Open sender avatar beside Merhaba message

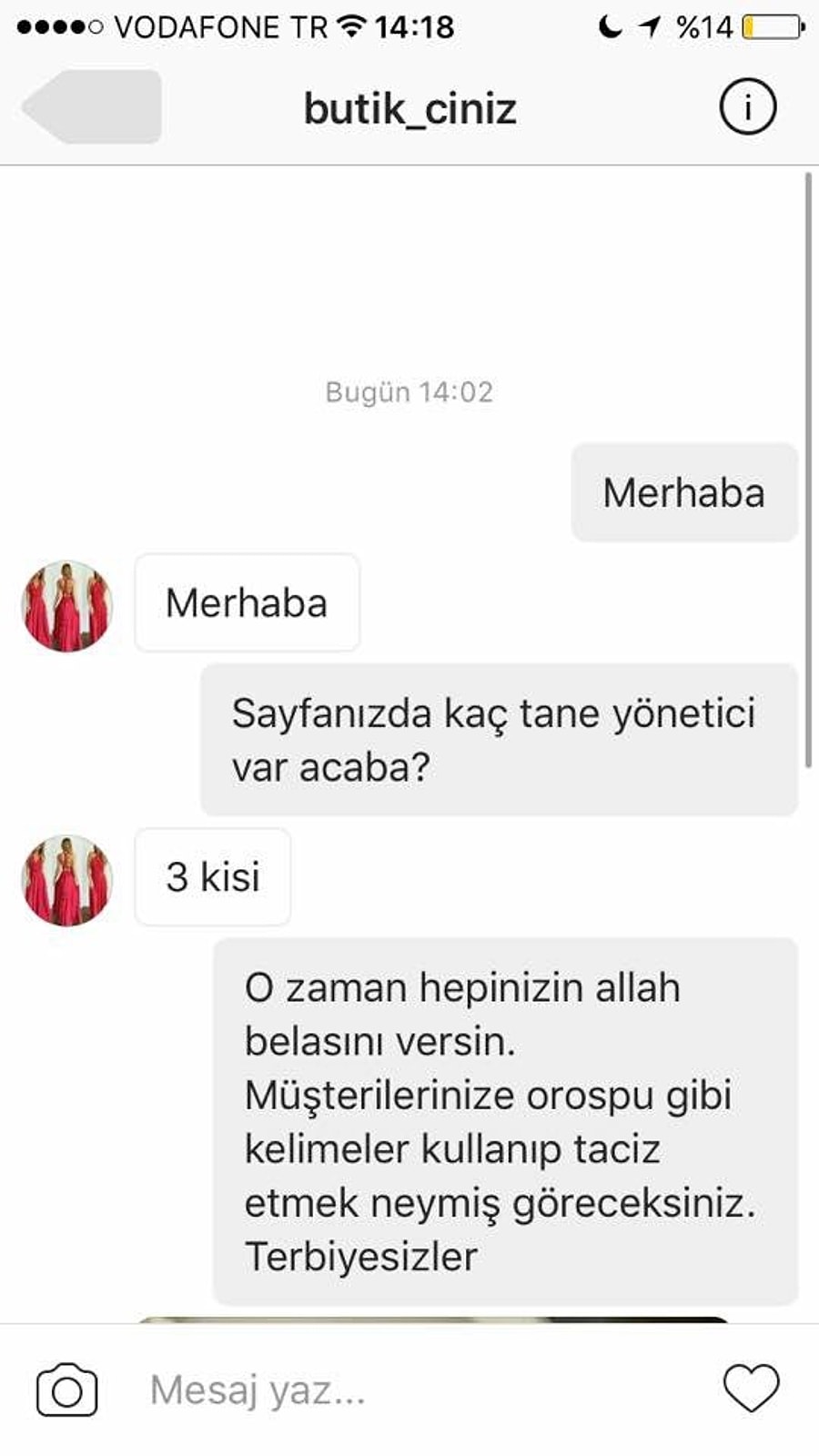click(x=66, y=605)
